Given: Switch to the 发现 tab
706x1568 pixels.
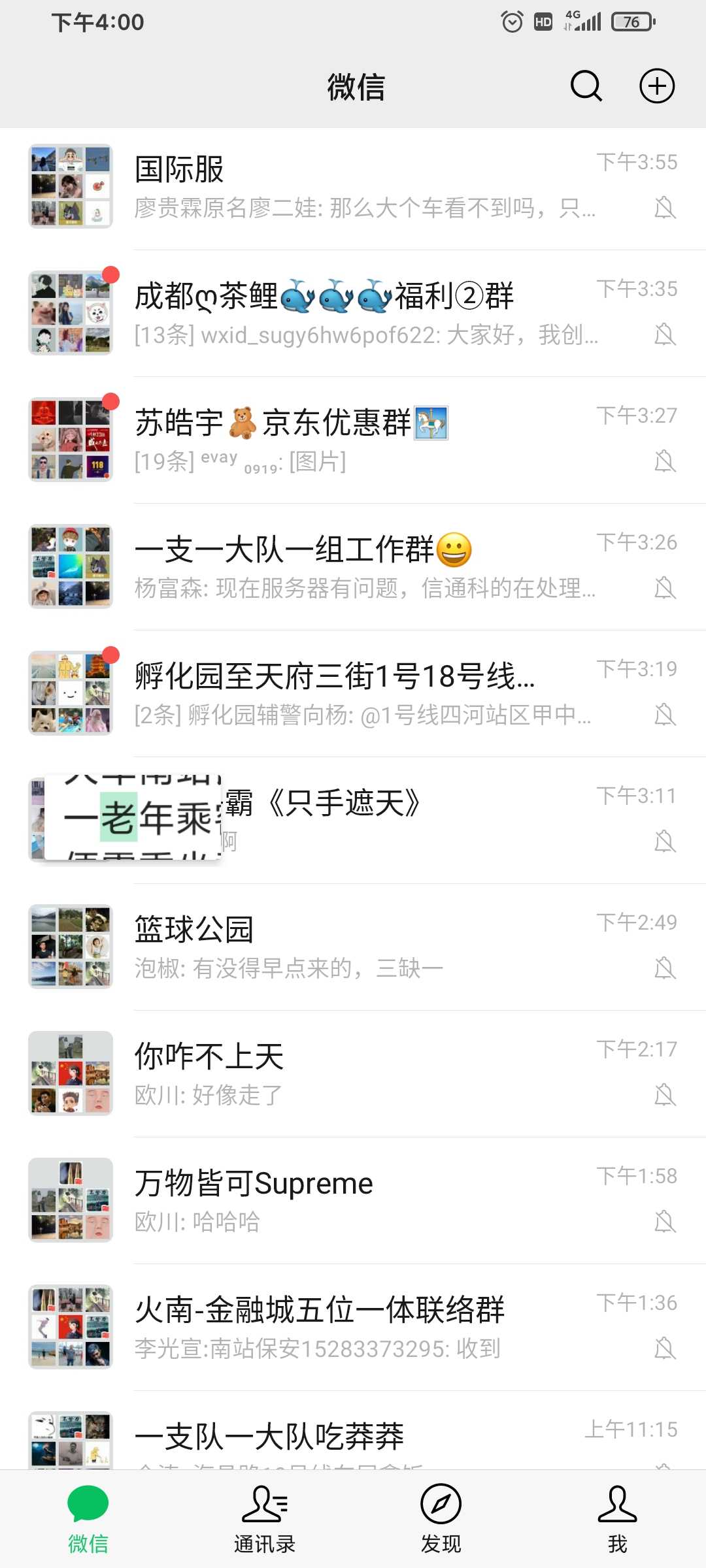Looking at the screenshot, I should click(x=441, y=1520).
